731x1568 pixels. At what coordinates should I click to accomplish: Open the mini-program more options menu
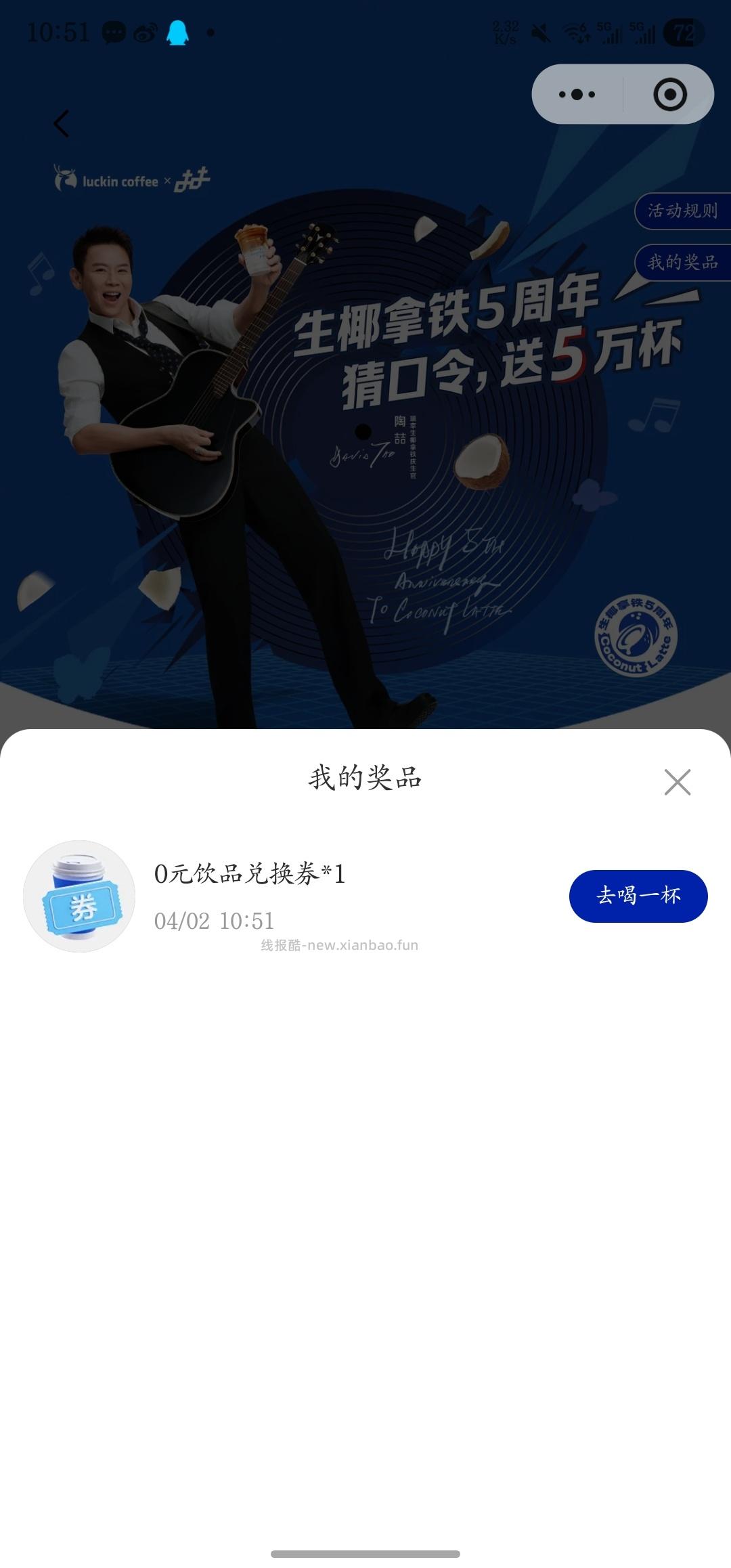575,95
